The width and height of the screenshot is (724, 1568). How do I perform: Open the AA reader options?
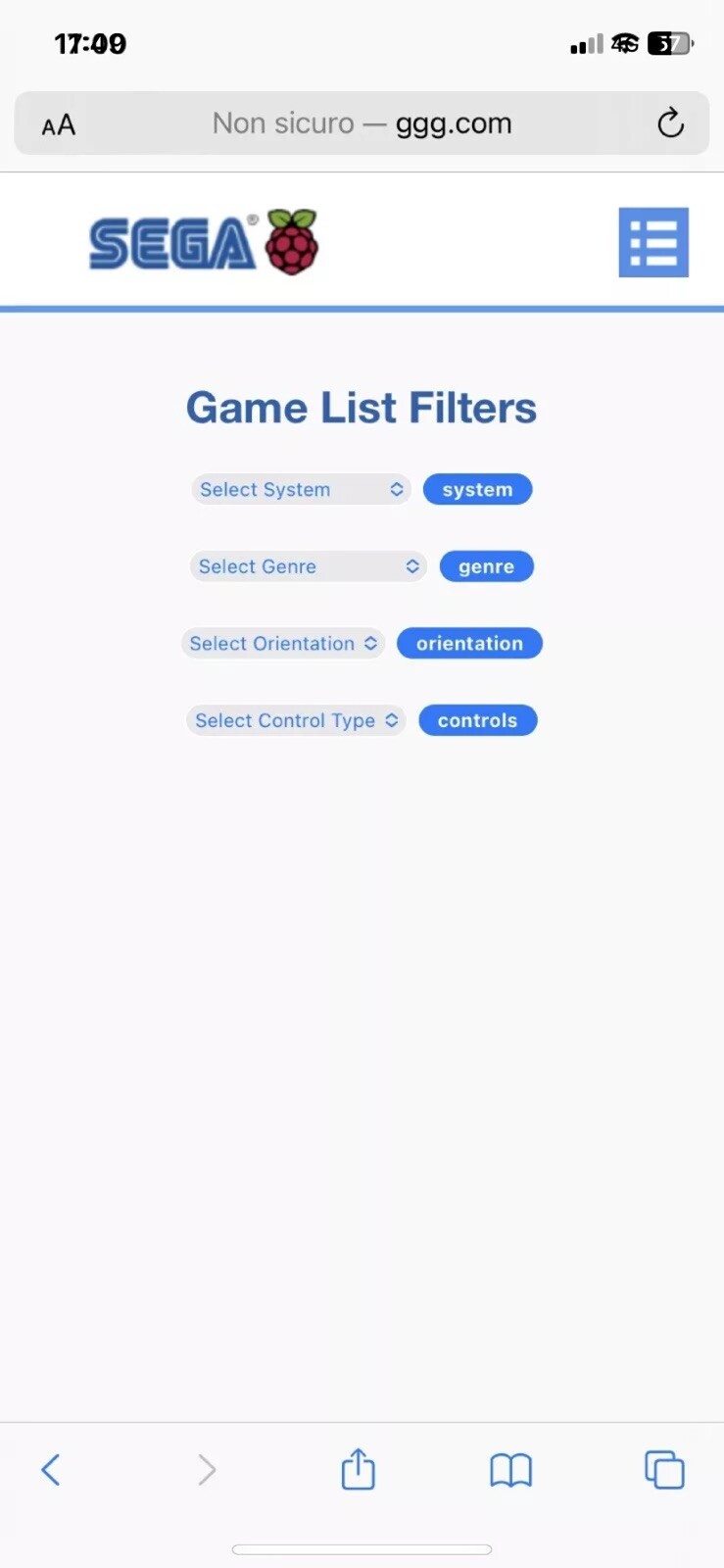(x=59, y=124)
